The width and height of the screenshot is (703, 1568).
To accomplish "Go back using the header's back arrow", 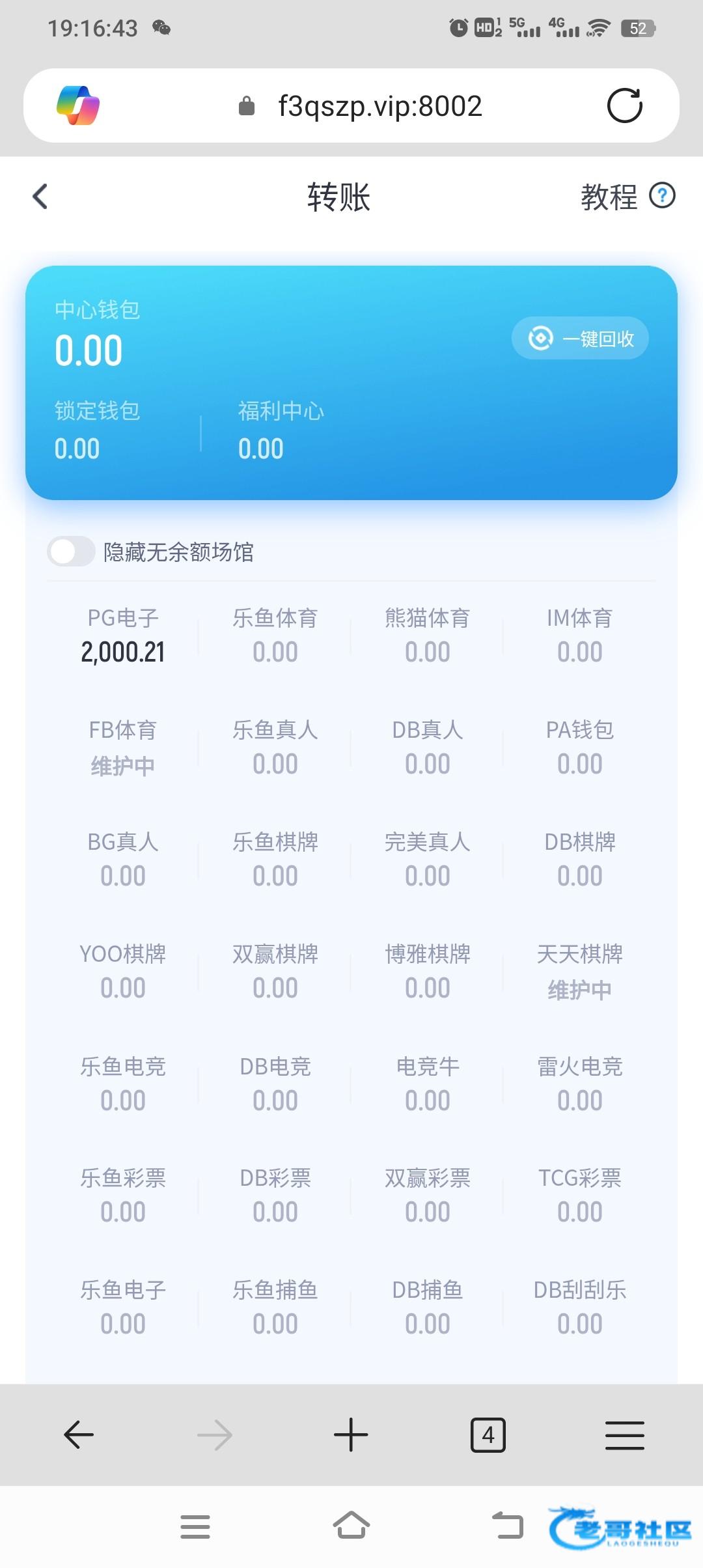I will 40,196.
